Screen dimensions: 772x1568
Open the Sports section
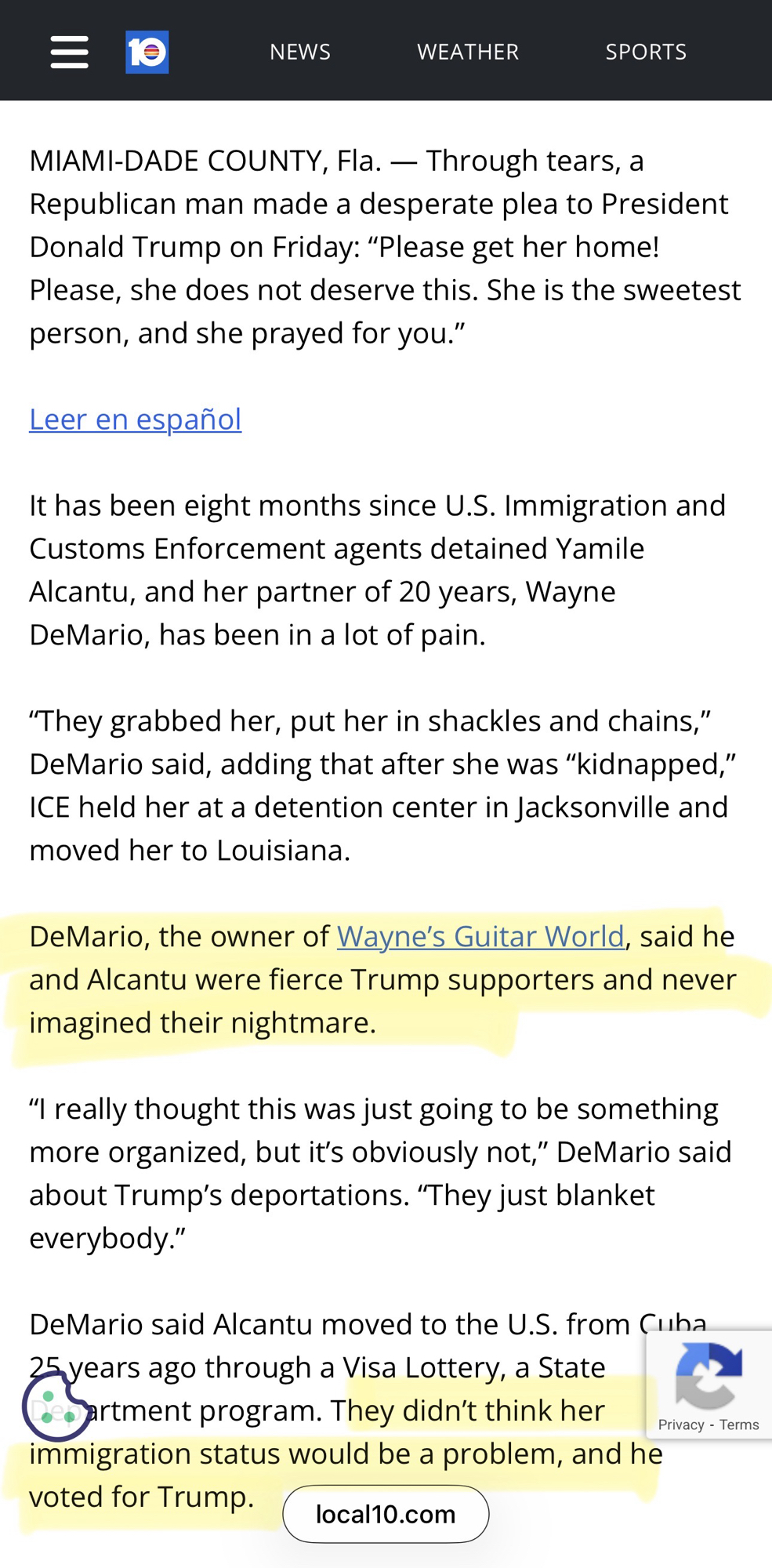(645, 52)
